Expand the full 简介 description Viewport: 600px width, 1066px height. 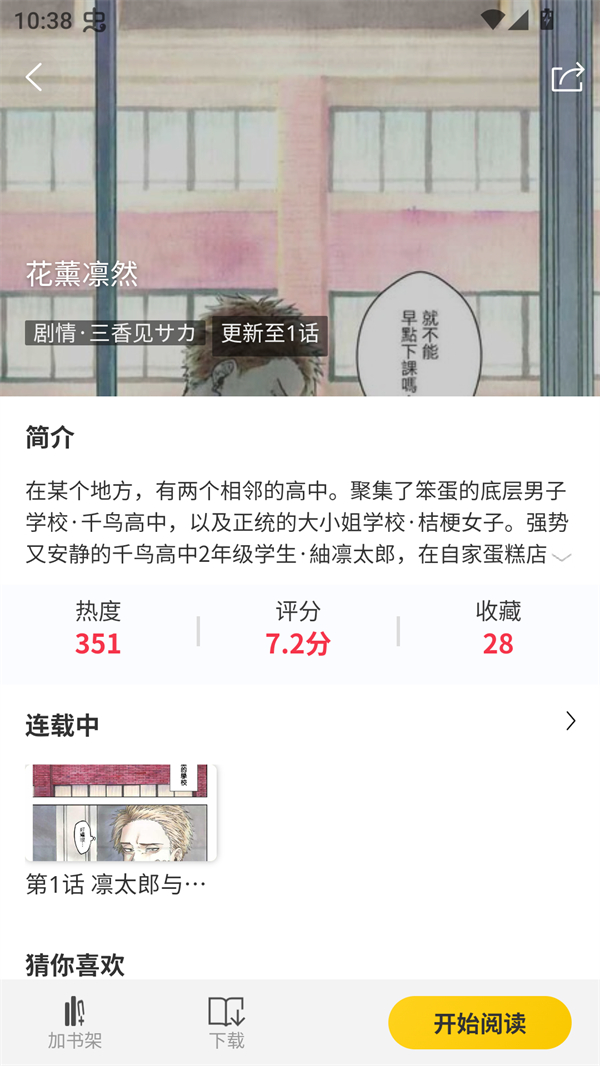tap(563, 557)
